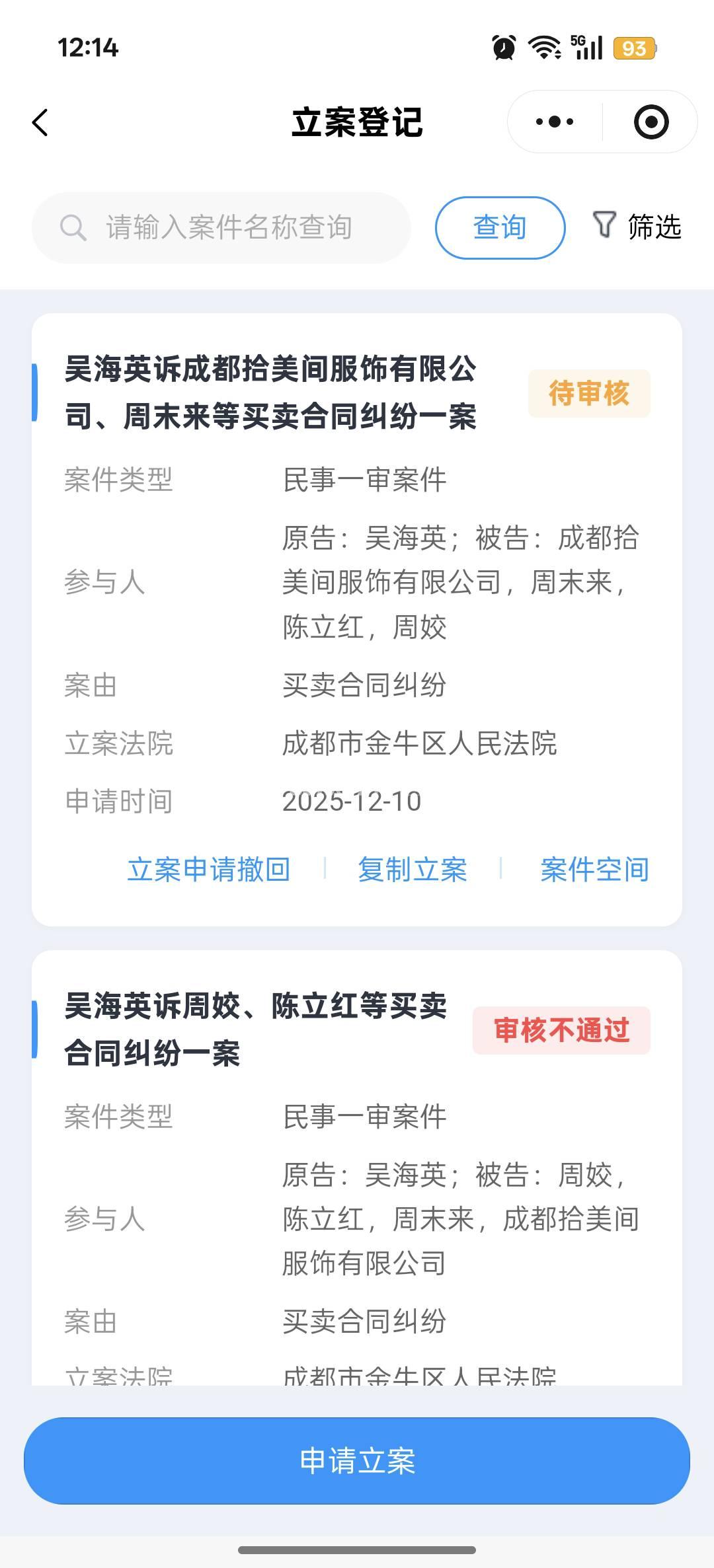Screen dimensions: 714x1568
Task: Go back from 立案登记 page
Action: (40, 122)
